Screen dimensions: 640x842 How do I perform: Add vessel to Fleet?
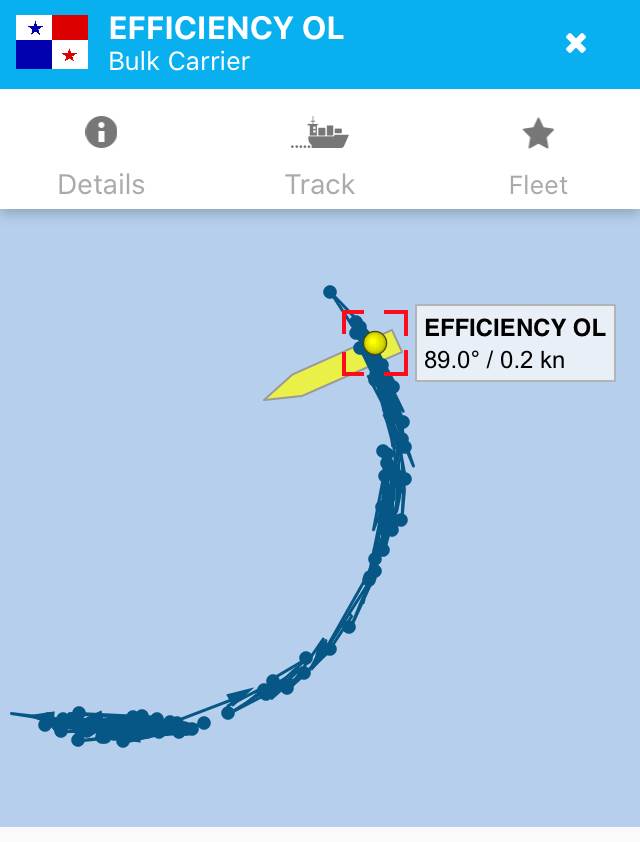coord(538,155)
